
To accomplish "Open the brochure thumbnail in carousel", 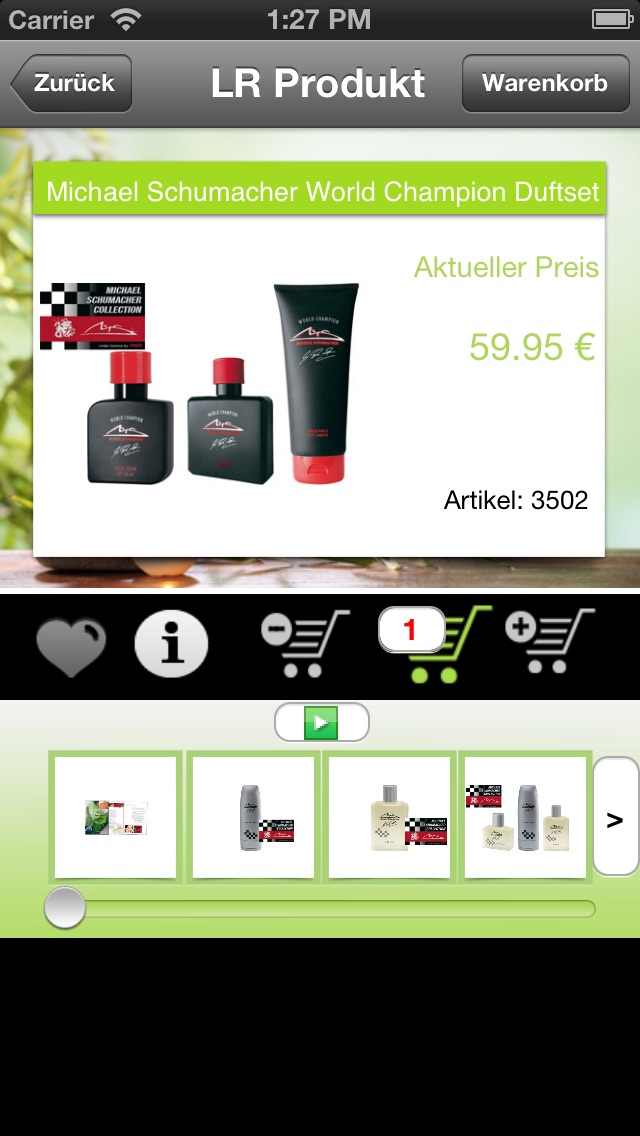I will pyautogui.click(x=115, y=817).
